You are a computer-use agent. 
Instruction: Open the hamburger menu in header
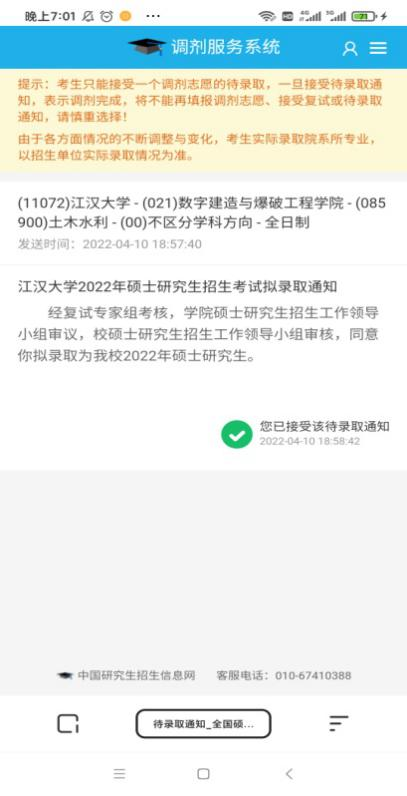[378, 48]
